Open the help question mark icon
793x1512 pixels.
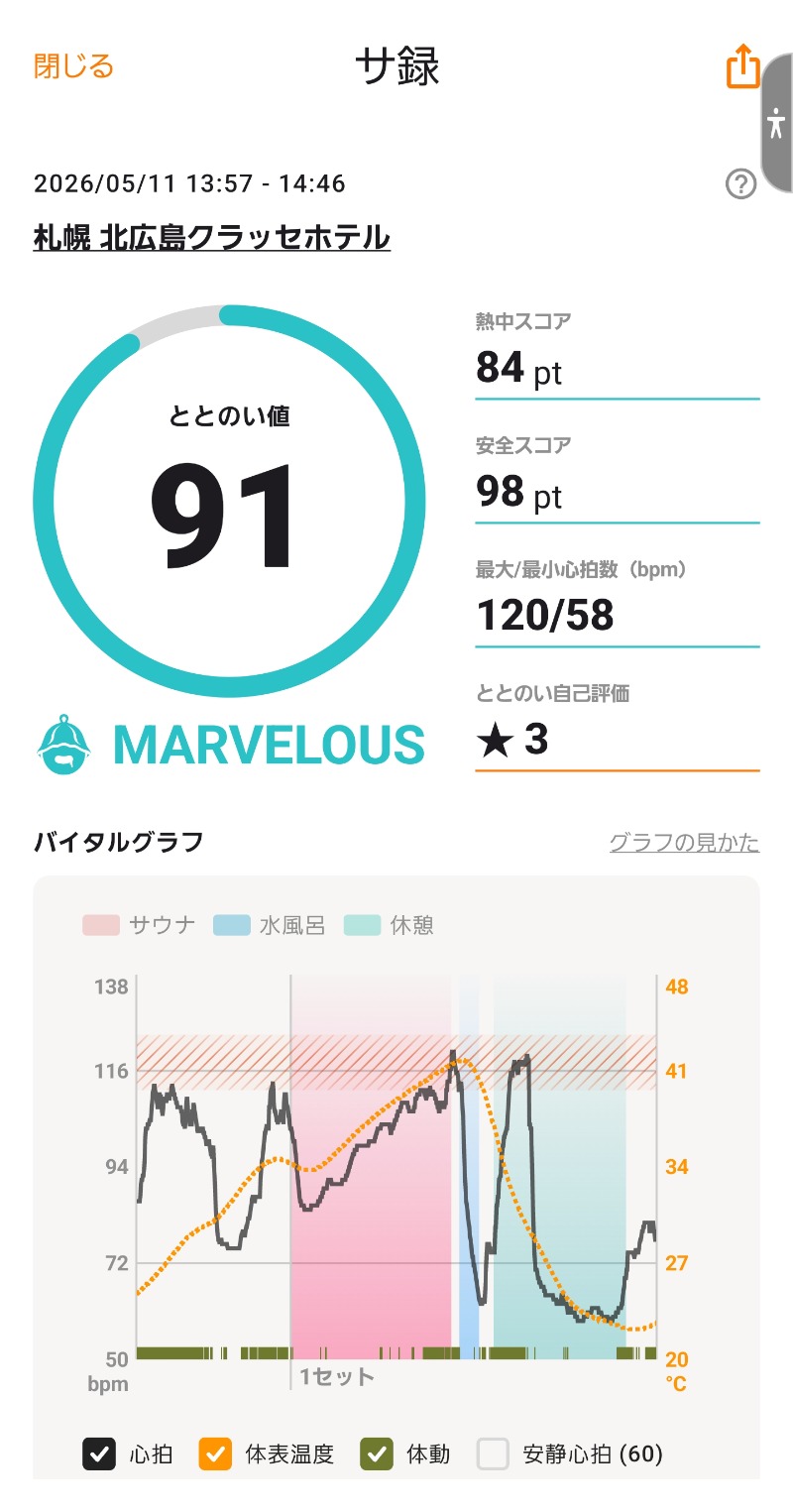pos(740,183)
